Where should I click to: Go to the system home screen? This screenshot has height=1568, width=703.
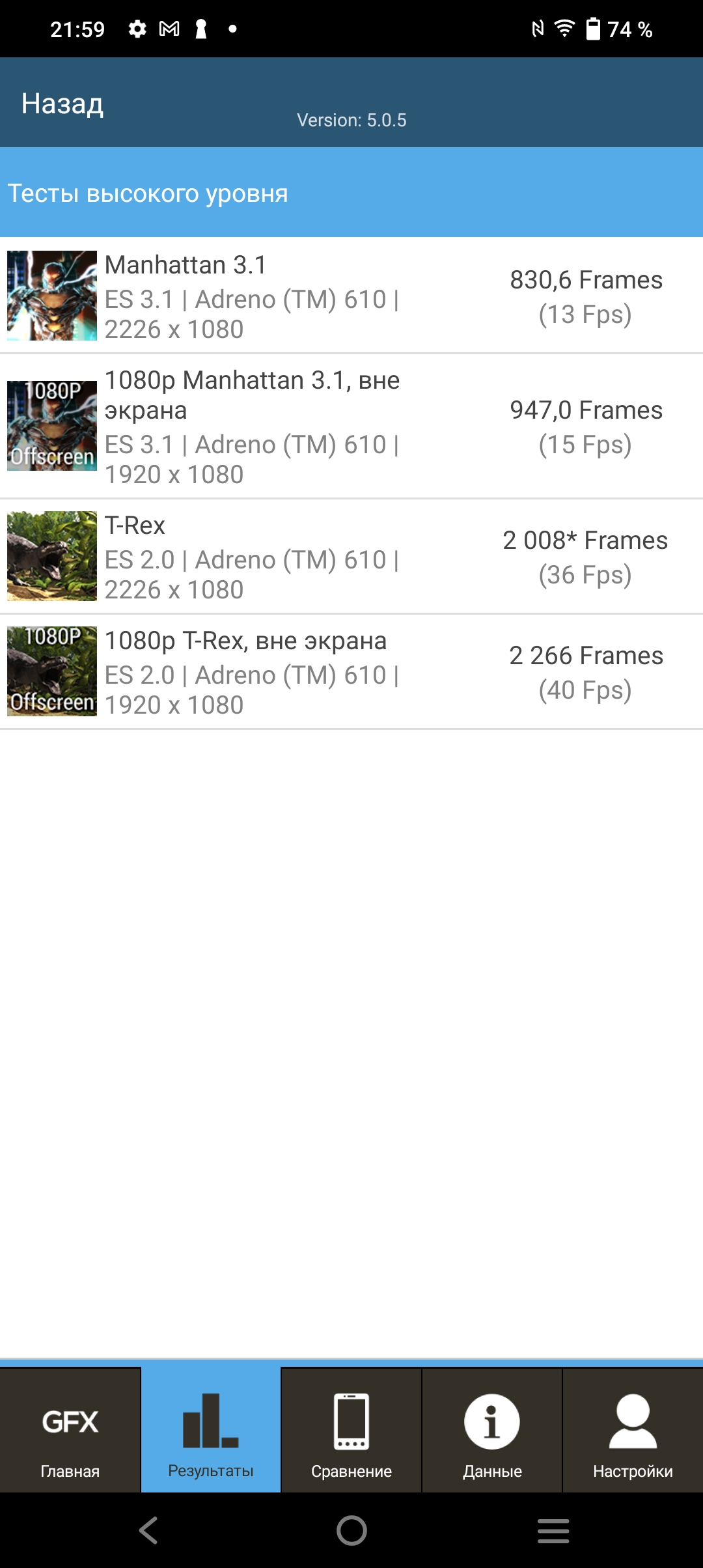point(351,1530)
